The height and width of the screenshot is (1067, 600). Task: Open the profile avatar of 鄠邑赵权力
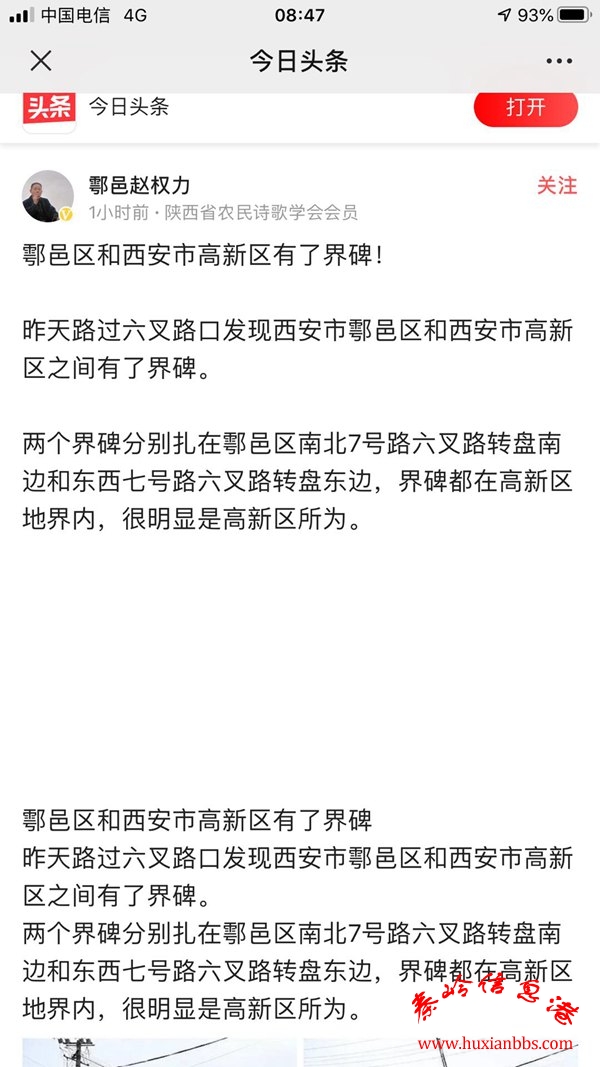click(x=48, y=196)
